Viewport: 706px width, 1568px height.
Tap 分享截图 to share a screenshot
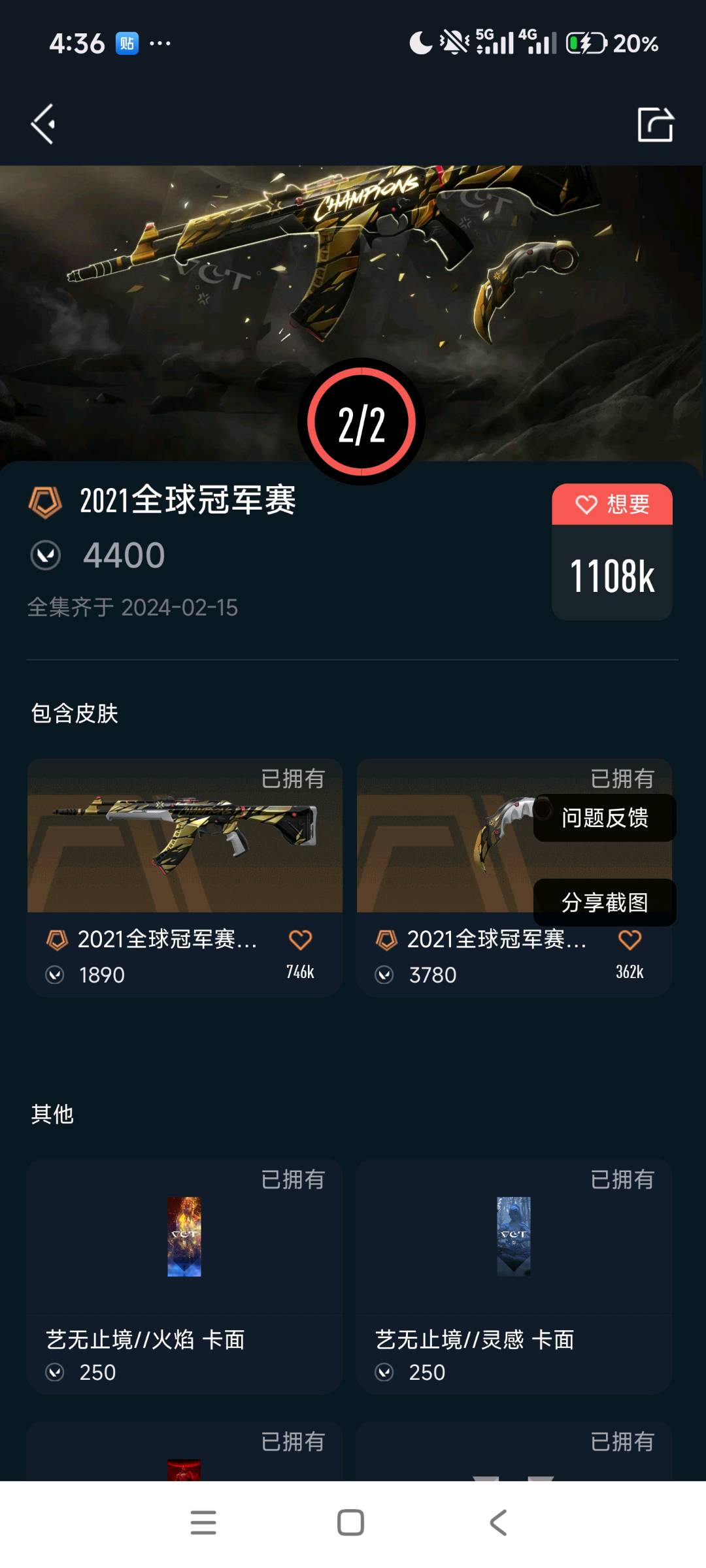[605, 902]
